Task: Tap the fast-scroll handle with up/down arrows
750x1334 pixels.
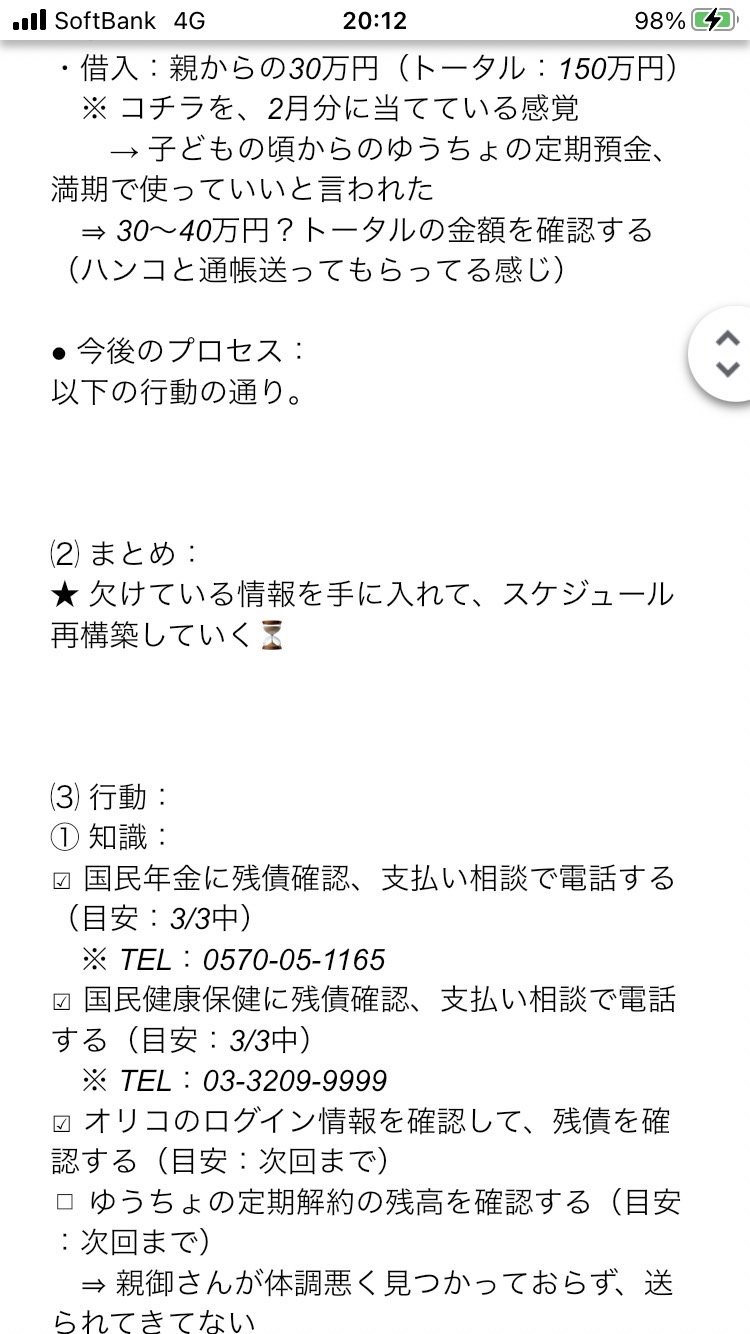Action: pyautogui.click(x=724, y=353)
